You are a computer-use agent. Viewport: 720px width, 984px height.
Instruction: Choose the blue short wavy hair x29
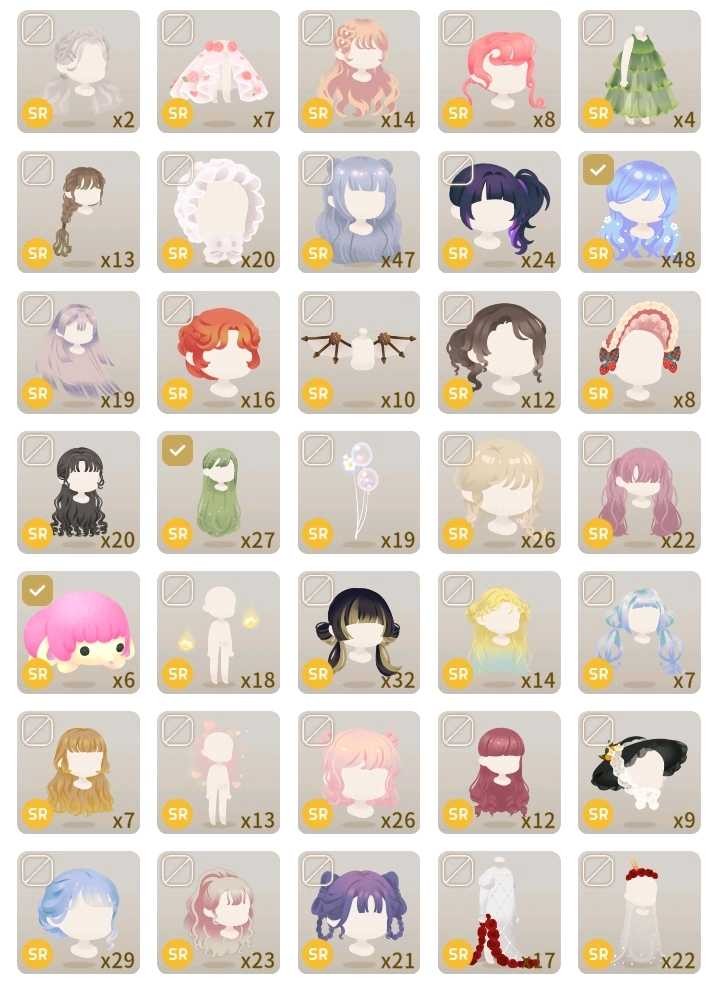coord(78,912)
